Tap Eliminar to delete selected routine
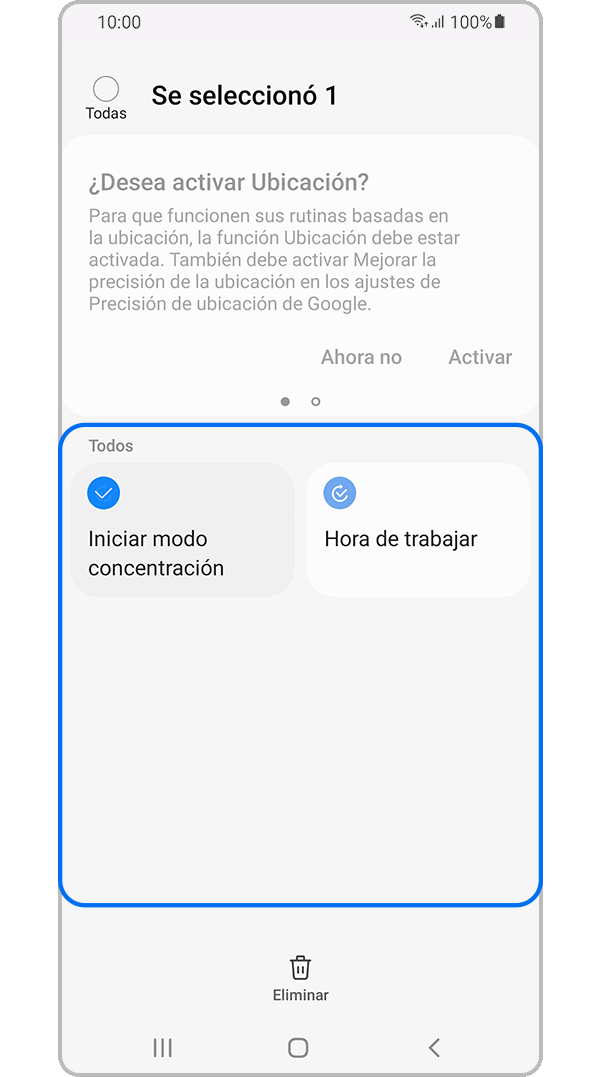Viewport: 600px width, 1077px height. [x=300, y=977]
